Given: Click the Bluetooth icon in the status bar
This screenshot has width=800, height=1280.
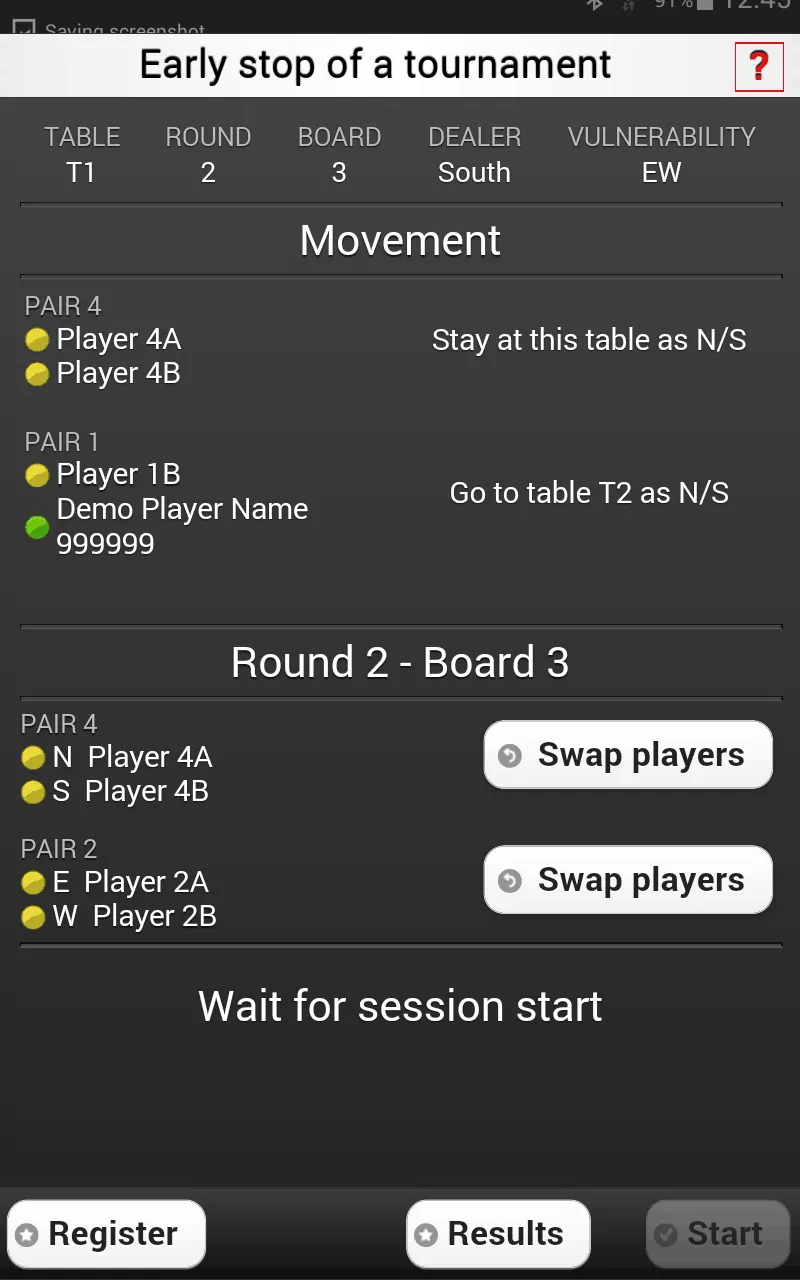Looking at the screenshot, I should coord(595,7).
